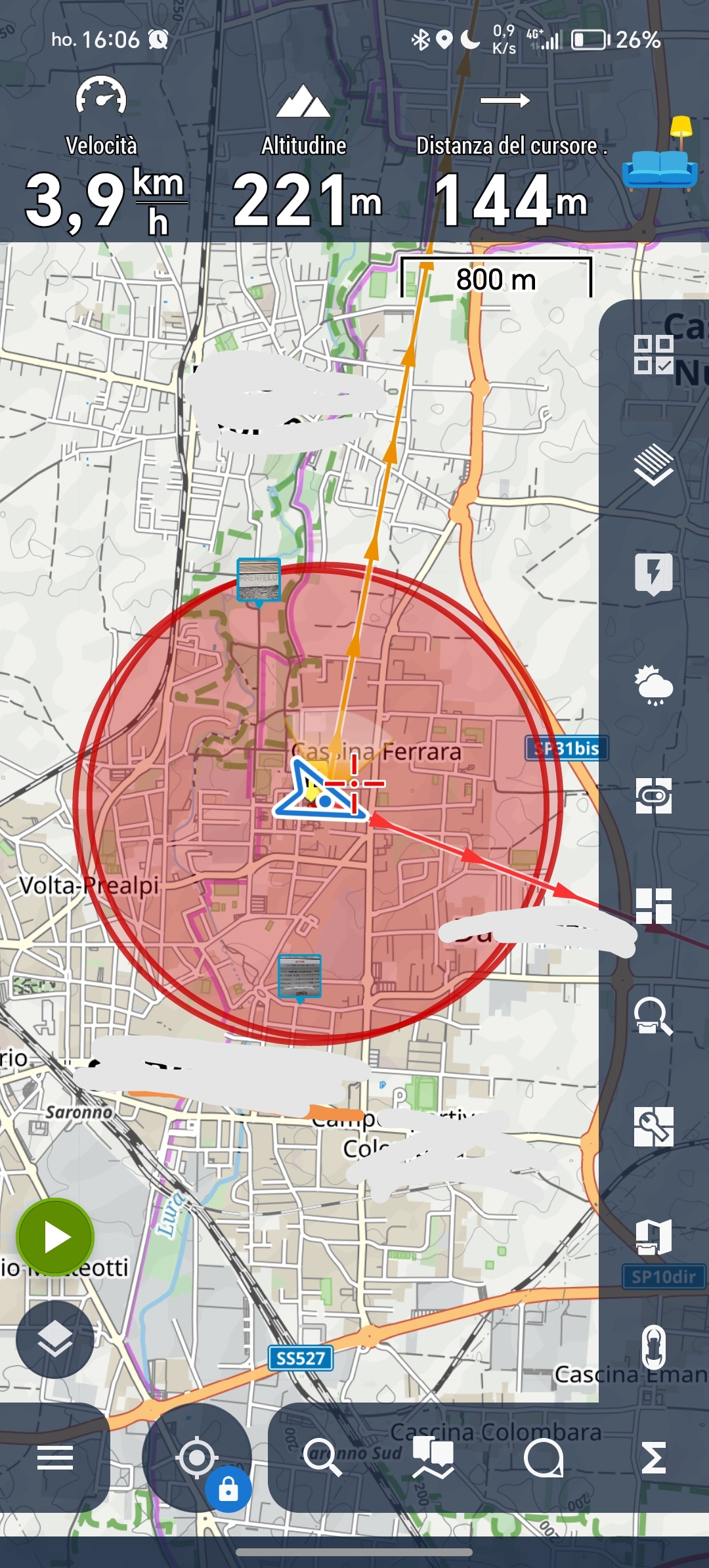709x1568 pixels.
Task: Tap the map search magnifier in side panel
Action: coord(653,1016)
